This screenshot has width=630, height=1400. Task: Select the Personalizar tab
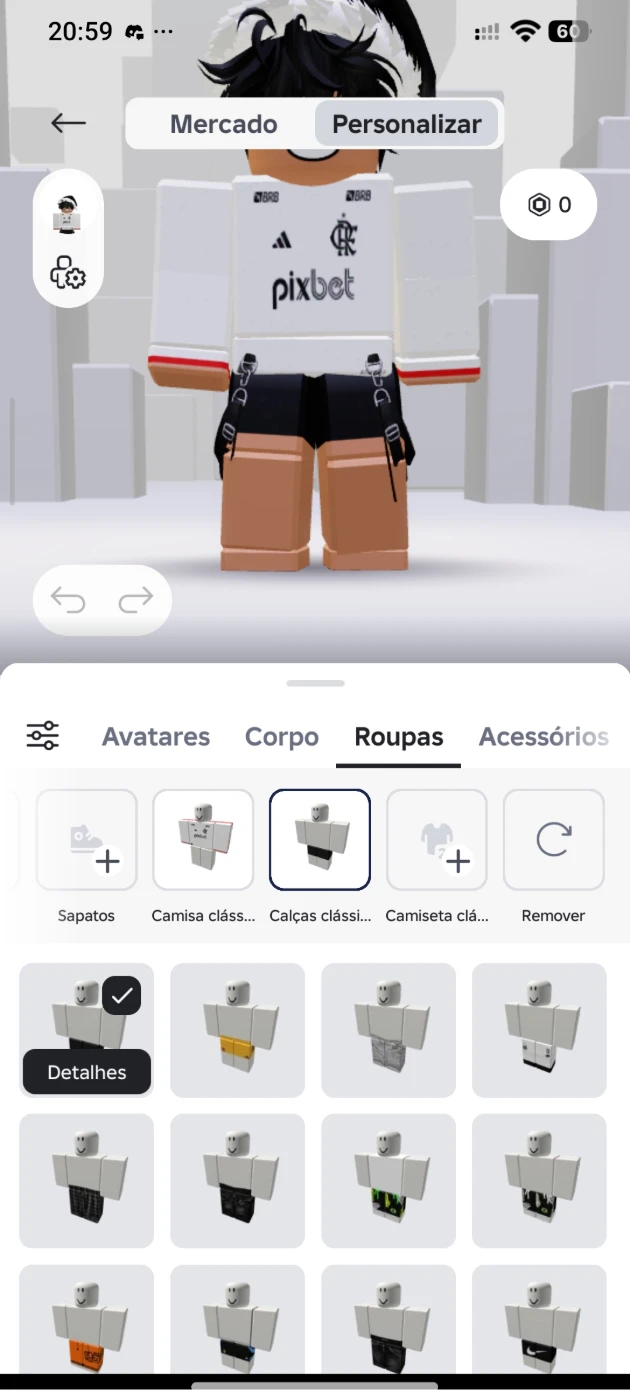406,124
